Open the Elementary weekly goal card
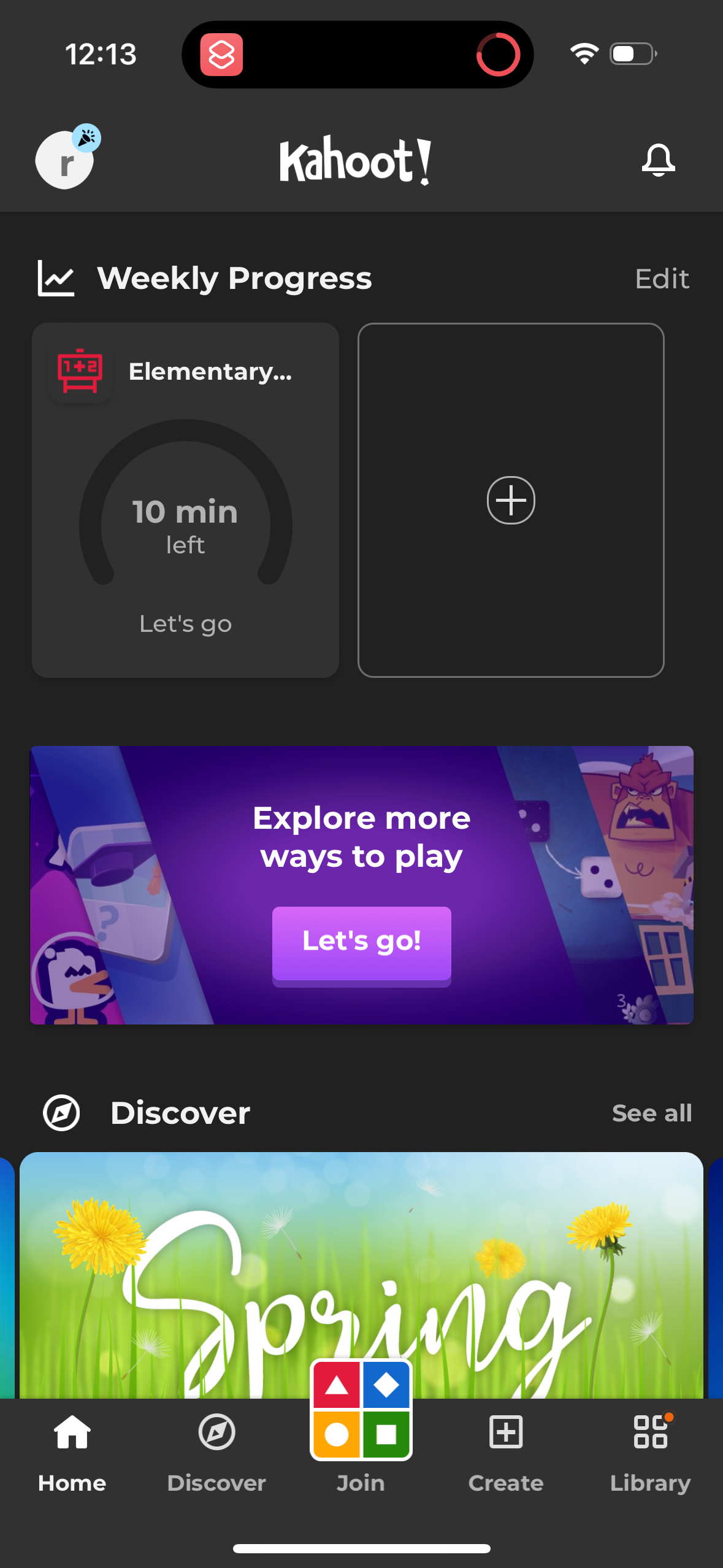Screen dimensions: 723x1568 coord(185,500)
